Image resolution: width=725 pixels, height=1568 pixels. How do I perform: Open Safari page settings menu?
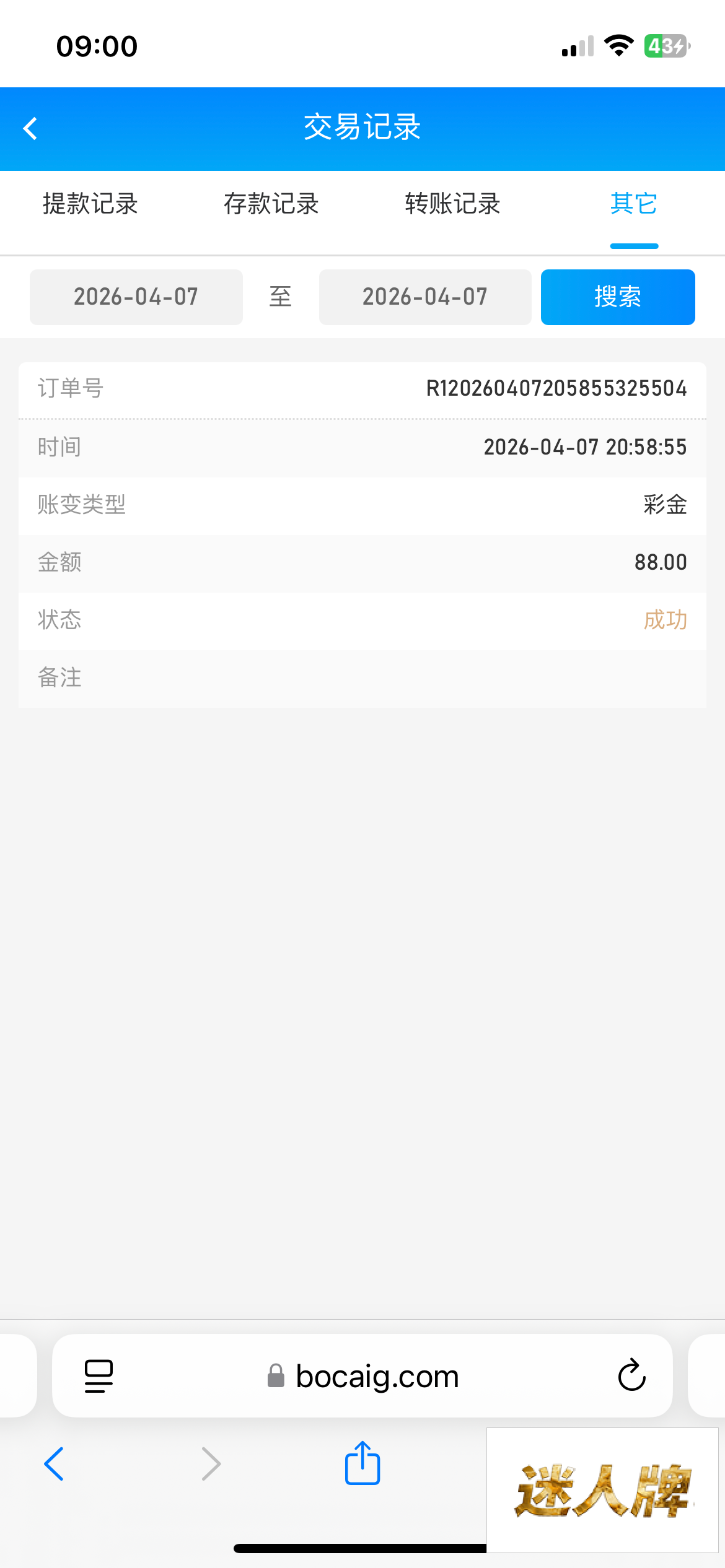point(99,1375)
